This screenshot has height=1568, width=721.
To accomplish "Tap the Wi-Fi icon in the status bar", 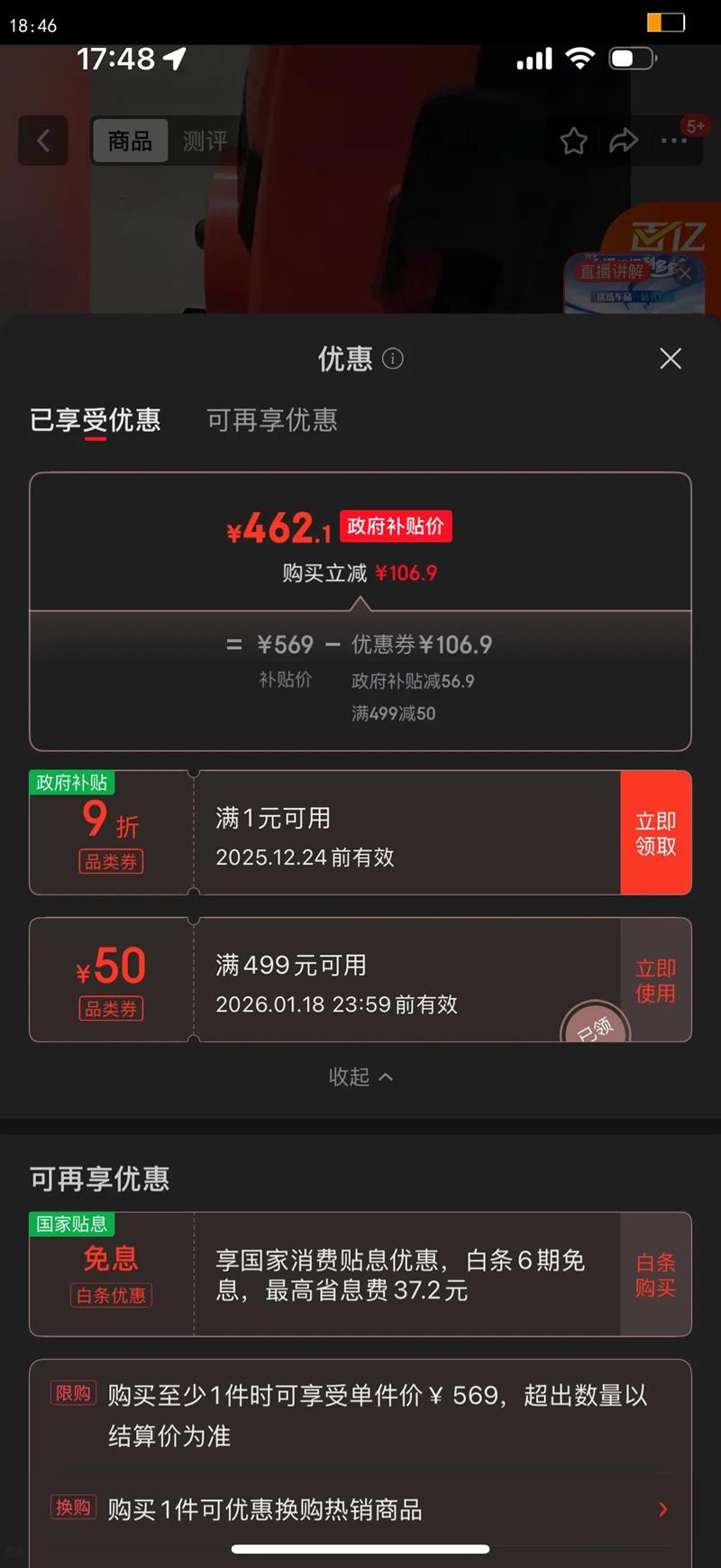I will [581, 58].
